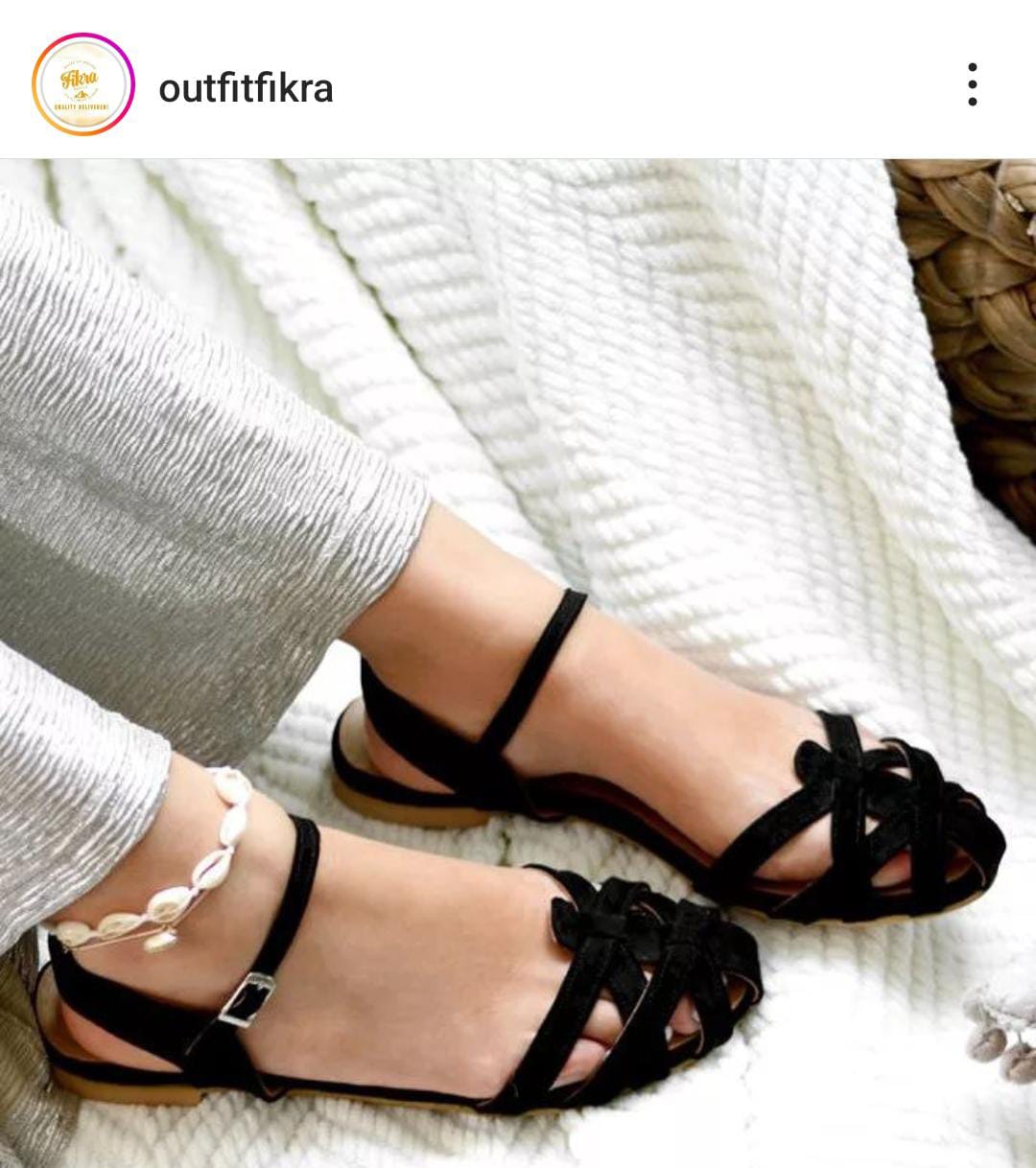Open the black sandals post photo
The image size is (1036, 1168).
coord(518,662)
